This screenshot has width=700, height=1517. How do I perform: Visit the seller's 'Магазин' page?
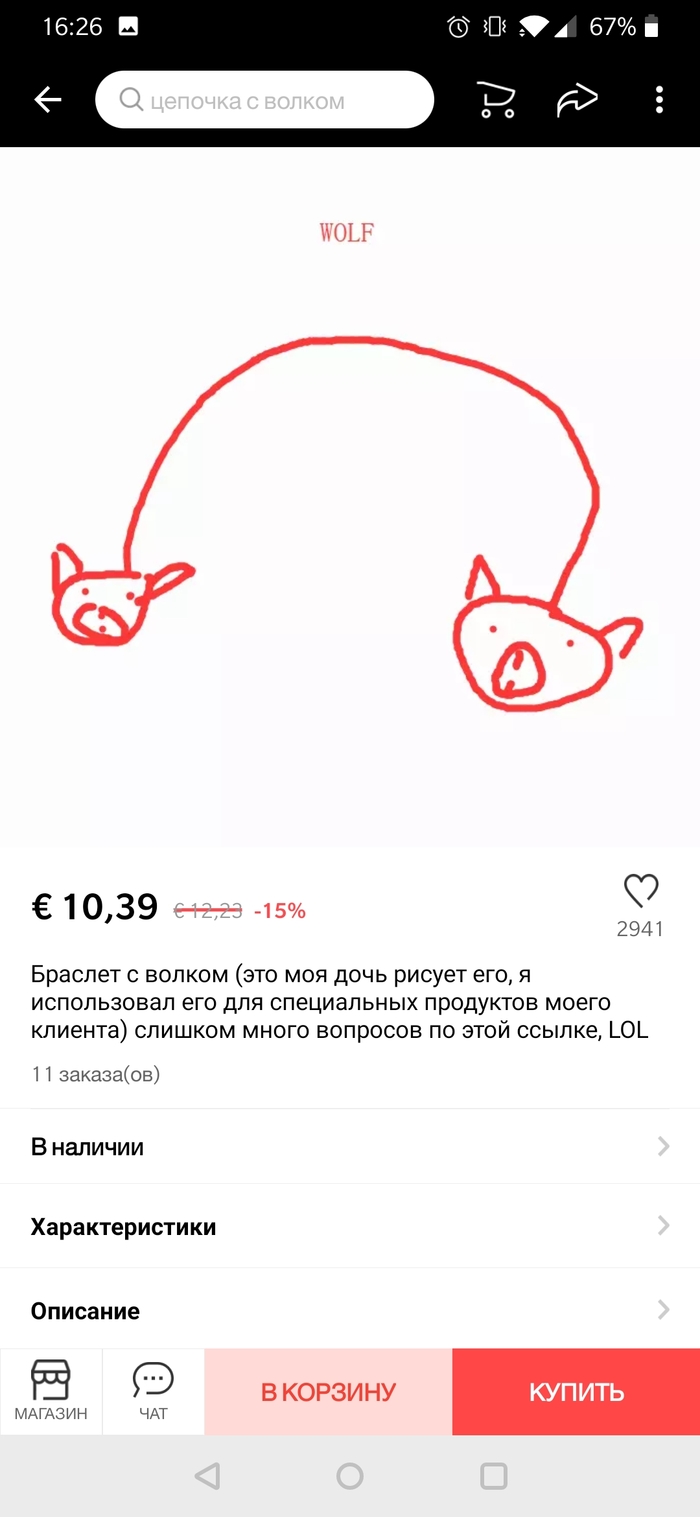[51, 1391]
